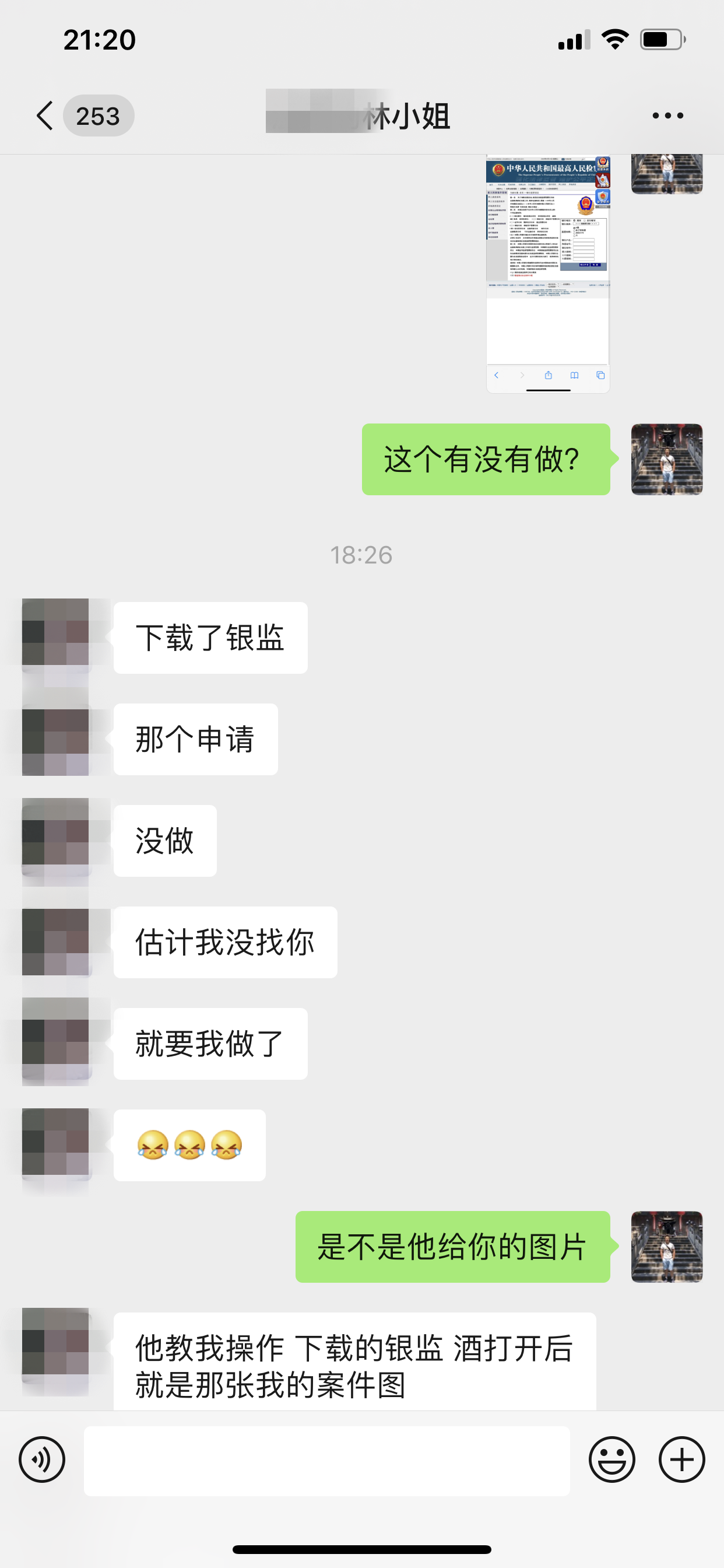The width and height of the screenshot is (724, 1568).
Task: Switch to voice message input
Action: (42, 1459)
